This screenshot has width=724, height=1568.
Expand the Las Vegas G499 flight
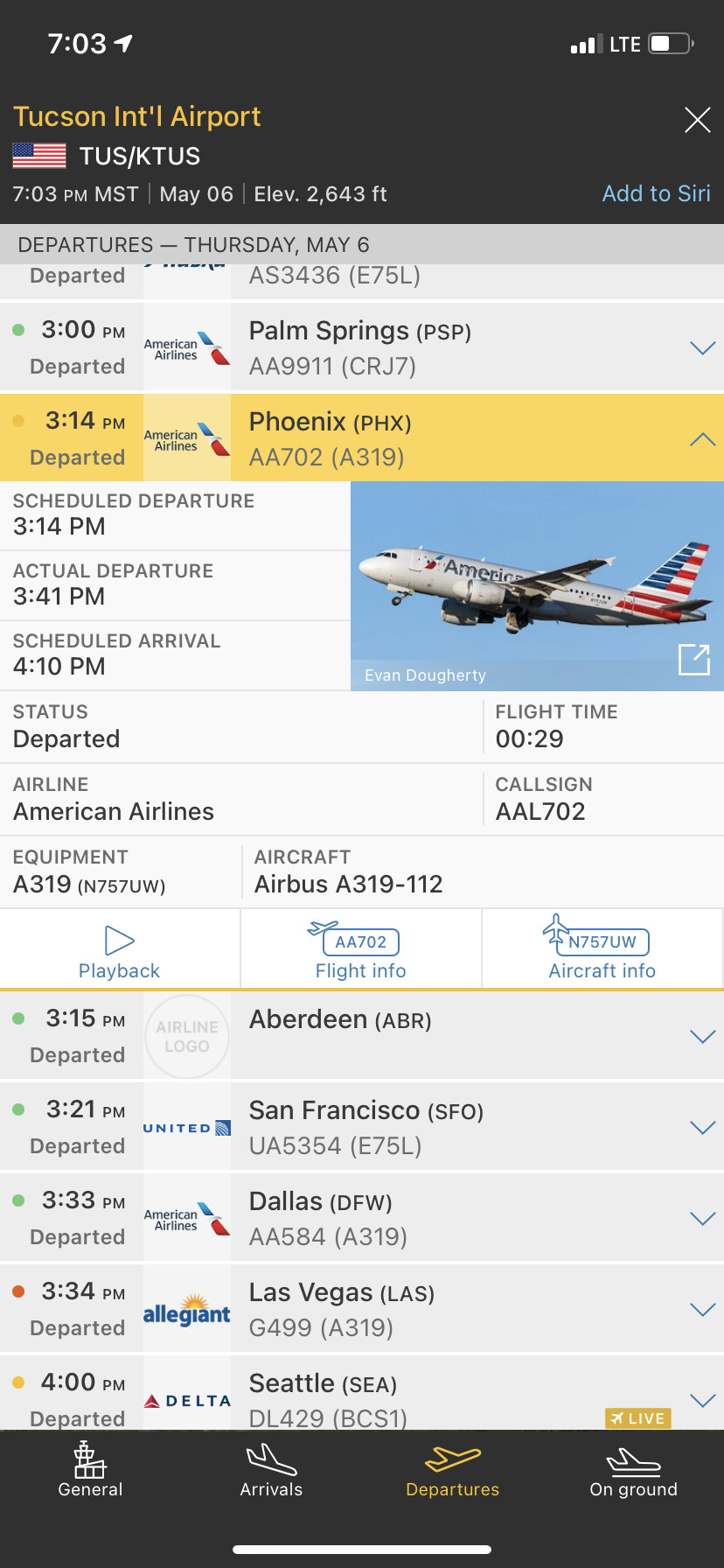tap(702, 1310)
